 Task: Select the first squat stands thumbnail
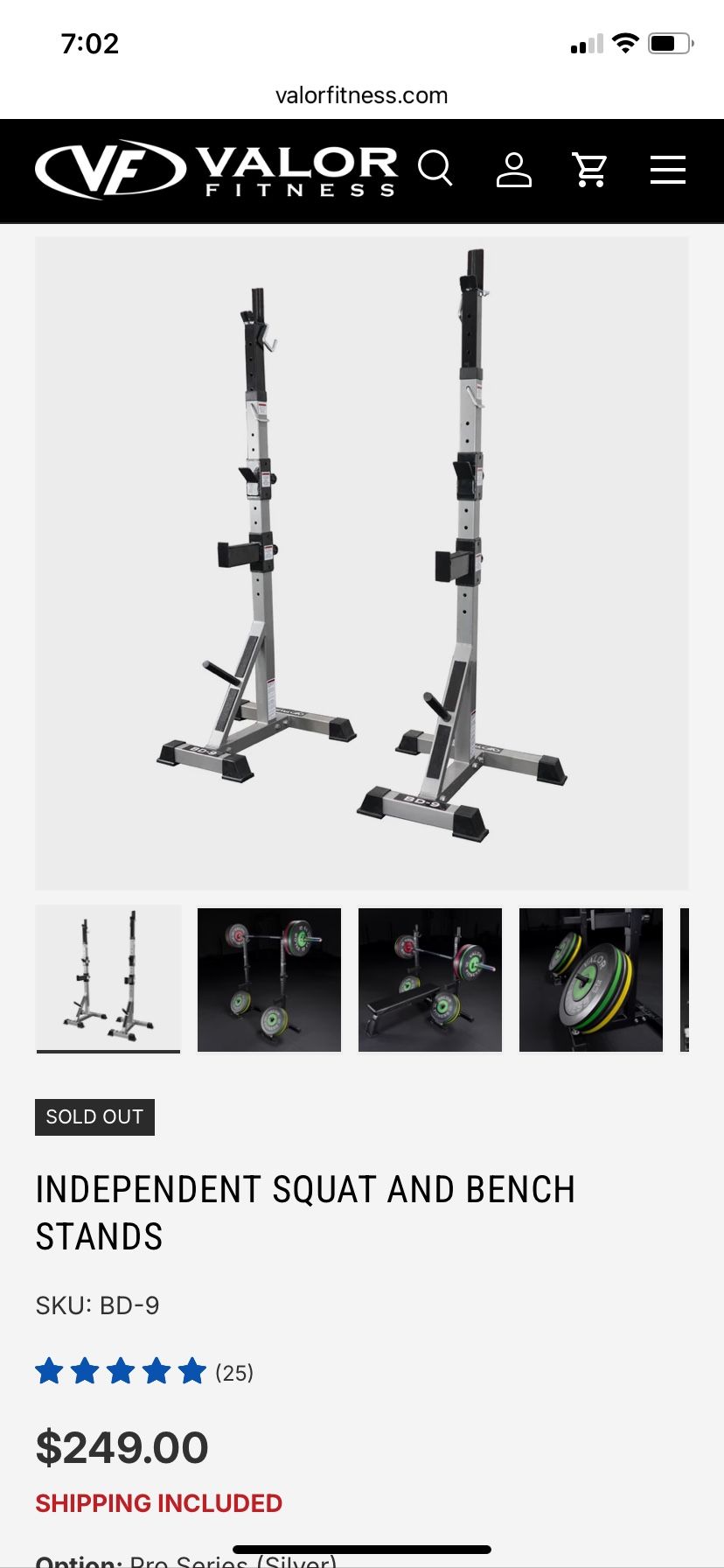click(107, 979)
